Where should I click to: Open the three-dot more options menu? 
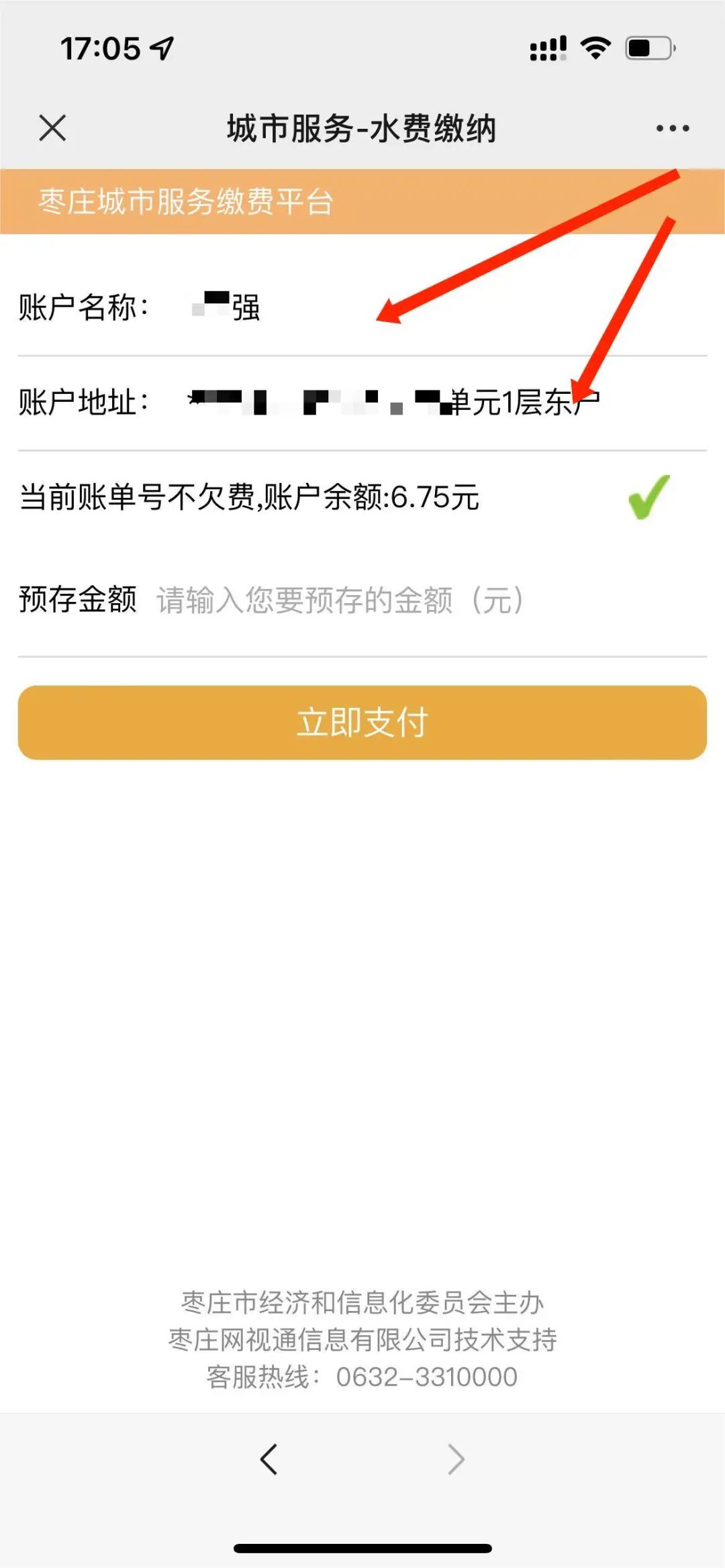(x=673, y=127)
